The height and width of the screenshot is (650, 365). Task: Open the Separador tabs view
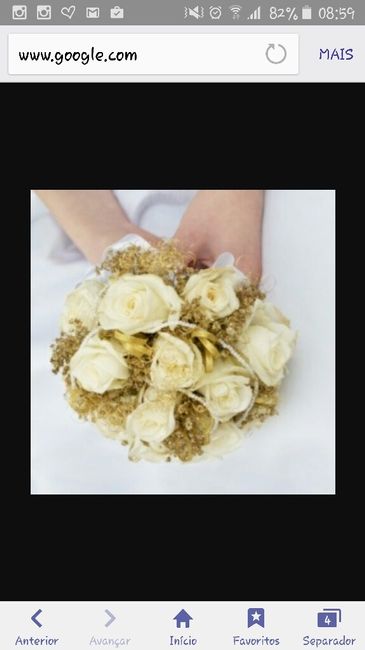329,627
